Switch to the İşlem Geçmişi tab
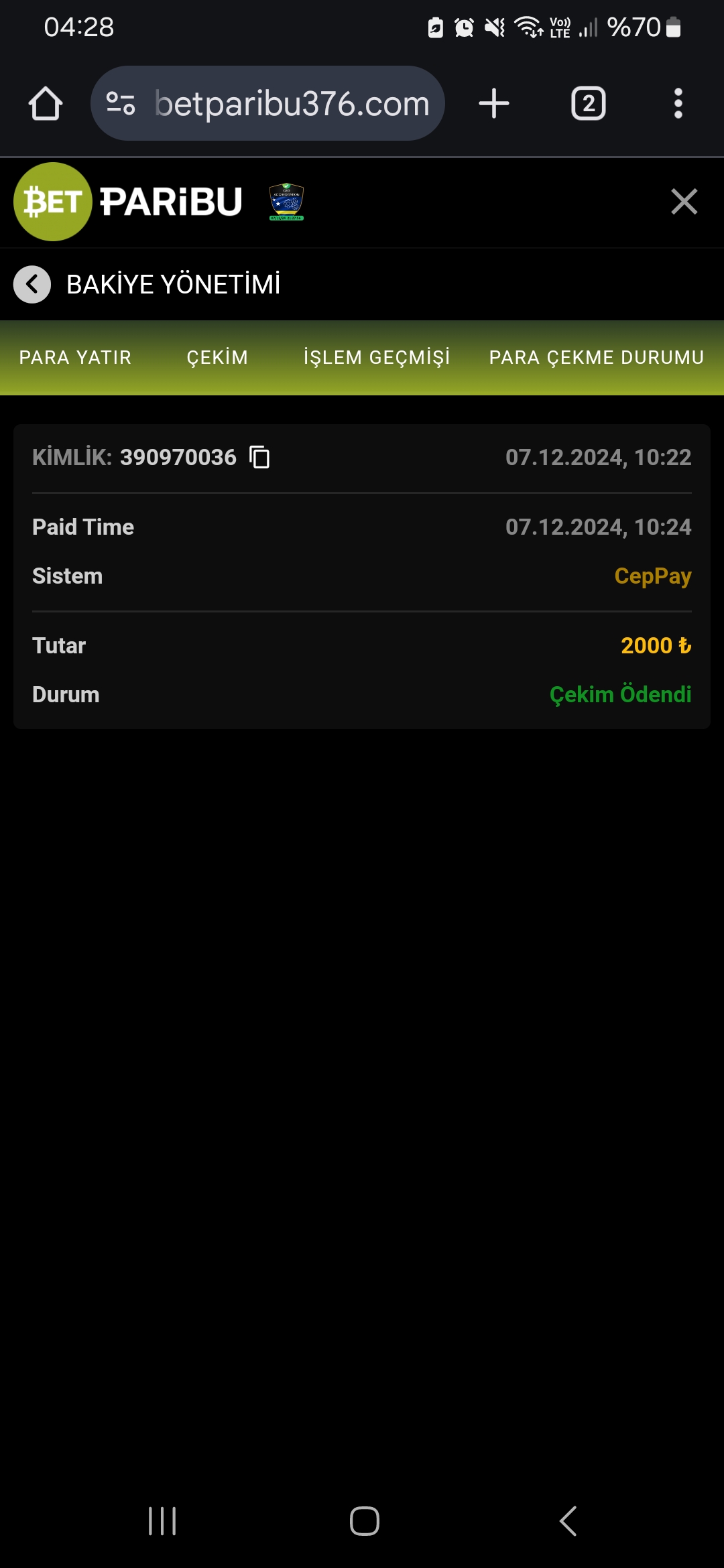The image size is (724, 1568). [377, 358]
